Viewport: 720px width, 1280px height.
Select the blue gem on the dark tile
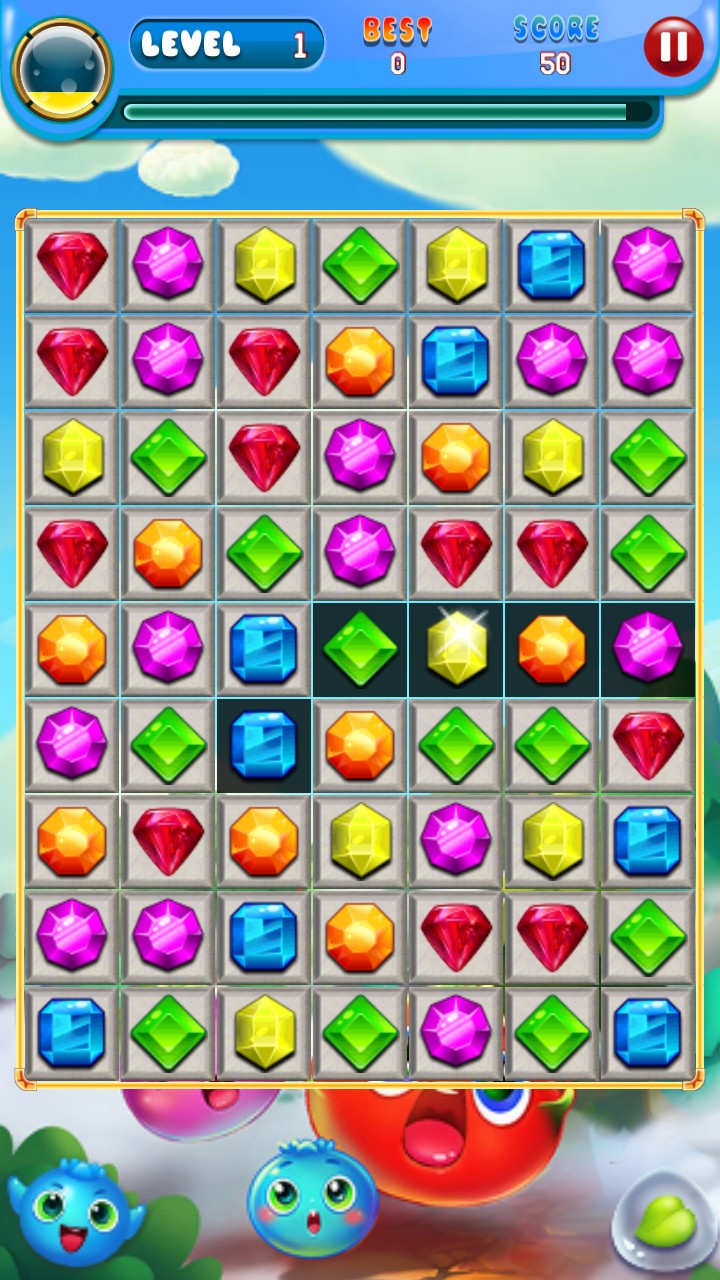264,746
